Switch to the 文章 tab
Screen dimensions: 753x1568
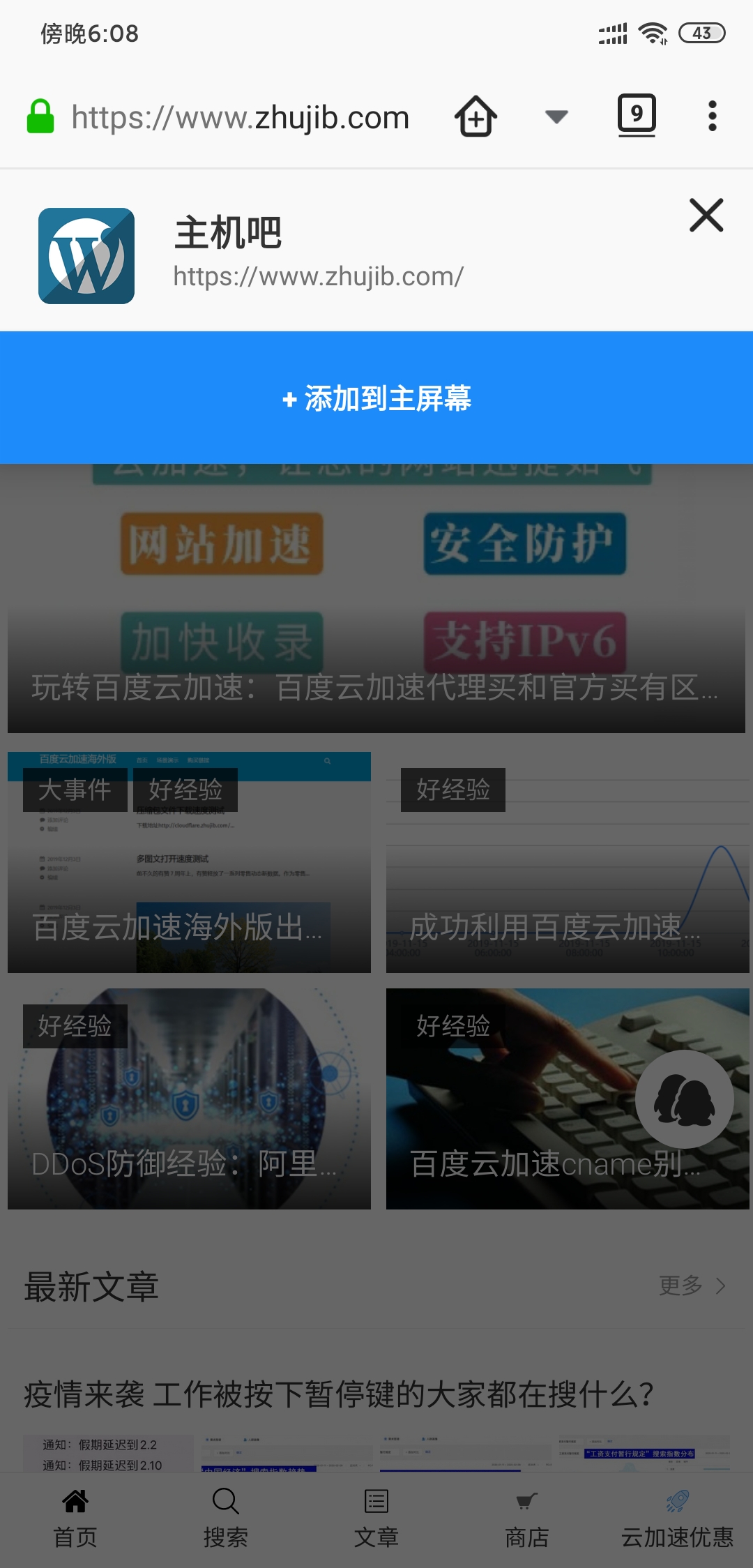(376, 1518)
